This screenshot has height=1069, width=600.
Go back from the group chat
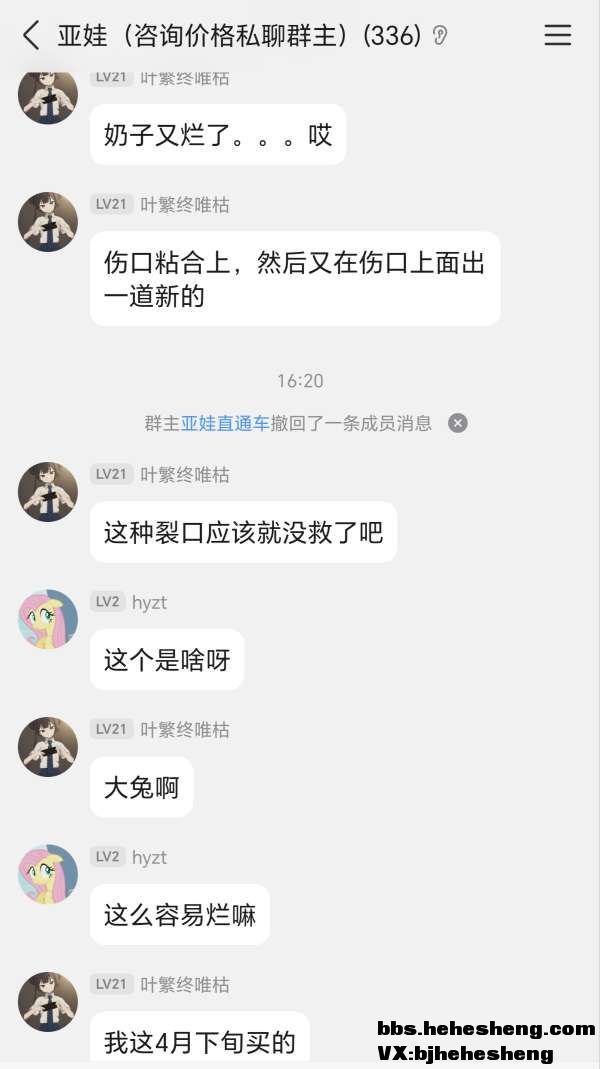pyautogui.click(x=31, y=36)
